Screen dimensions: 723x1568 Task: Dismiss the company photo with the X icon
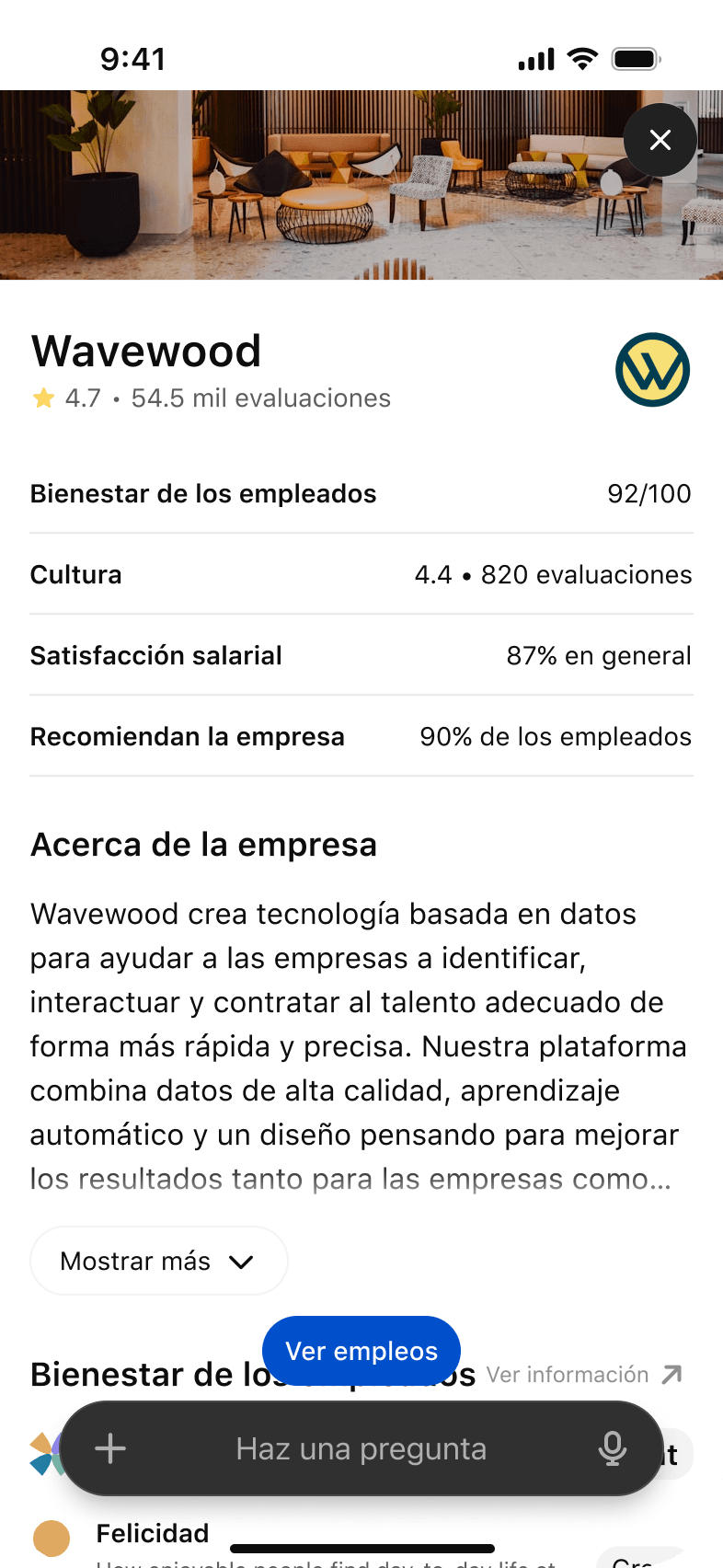pos(660,140)
